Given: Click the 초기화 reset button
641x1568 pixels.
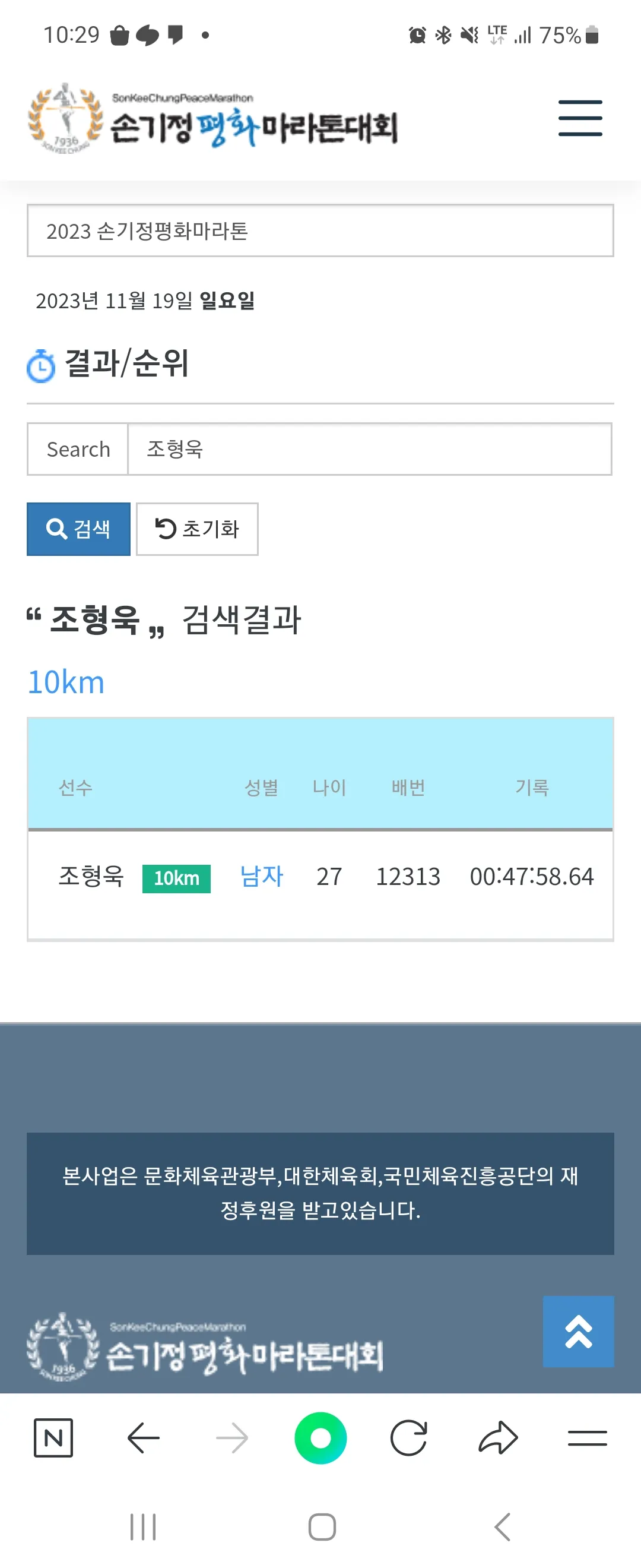Looking at the screenshot, I should point(197,529).
